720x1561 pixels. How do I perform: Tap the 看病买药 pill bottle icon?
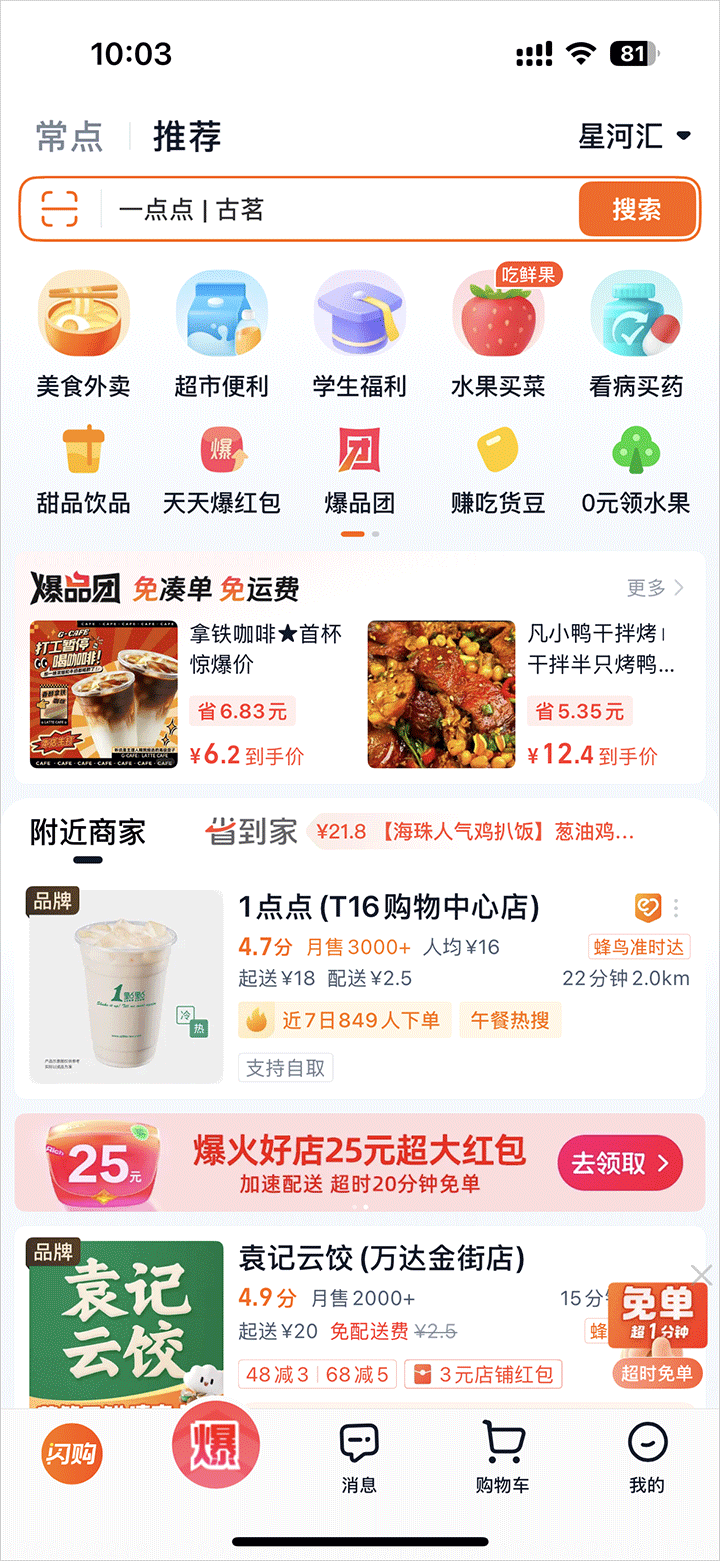click(x=637, y=315)
